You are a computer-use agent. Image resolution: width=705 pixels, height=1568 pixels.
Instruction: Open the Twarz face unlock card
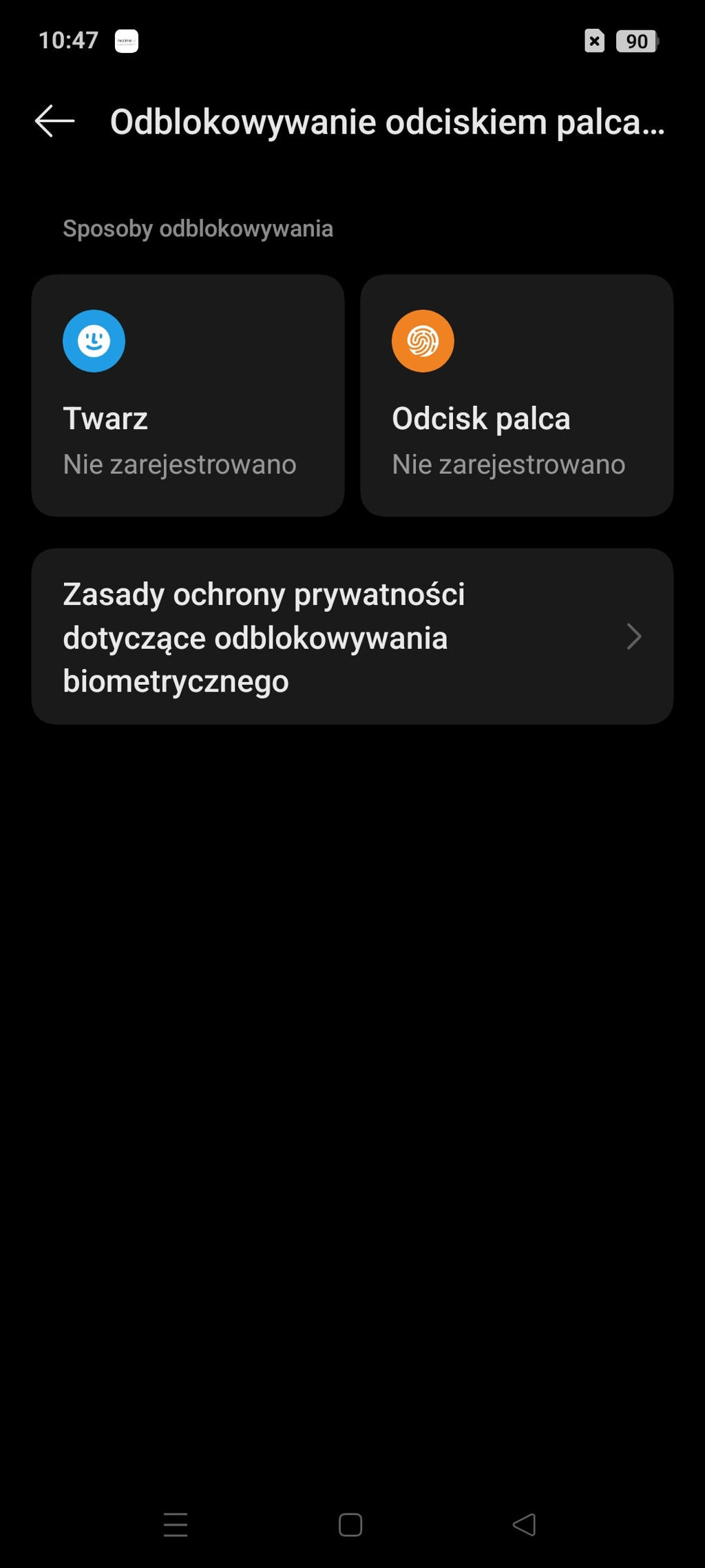click(x=187, y=395)
